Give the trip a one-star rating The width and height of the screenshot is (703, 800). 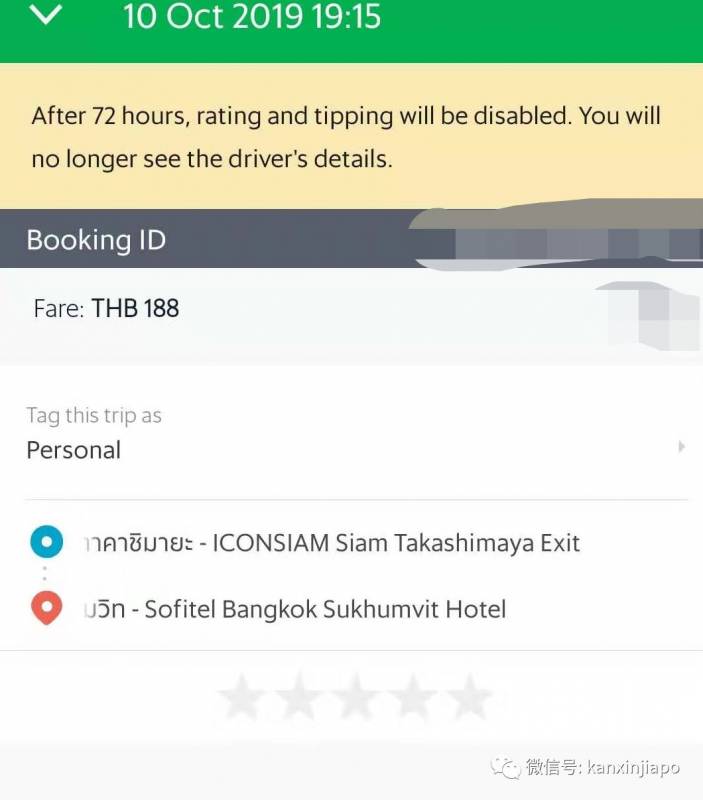click(x=241, y=697)
